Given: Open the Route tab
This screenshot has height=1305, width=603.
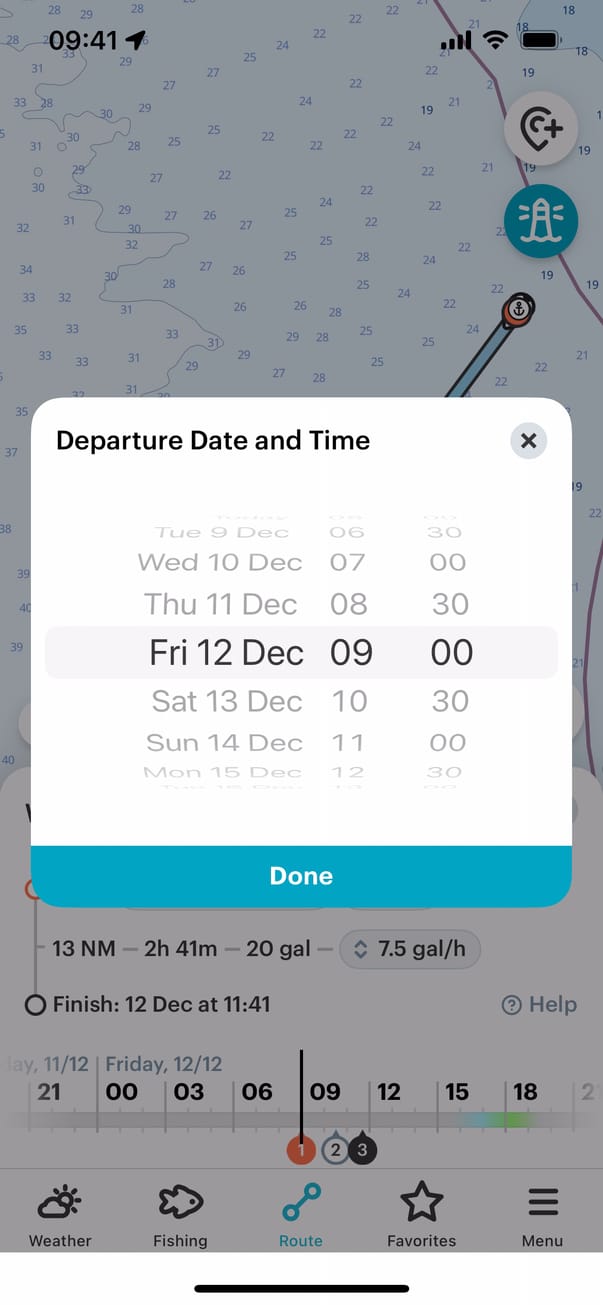Looking at the screenshot, I should [x=301, y=1216].
